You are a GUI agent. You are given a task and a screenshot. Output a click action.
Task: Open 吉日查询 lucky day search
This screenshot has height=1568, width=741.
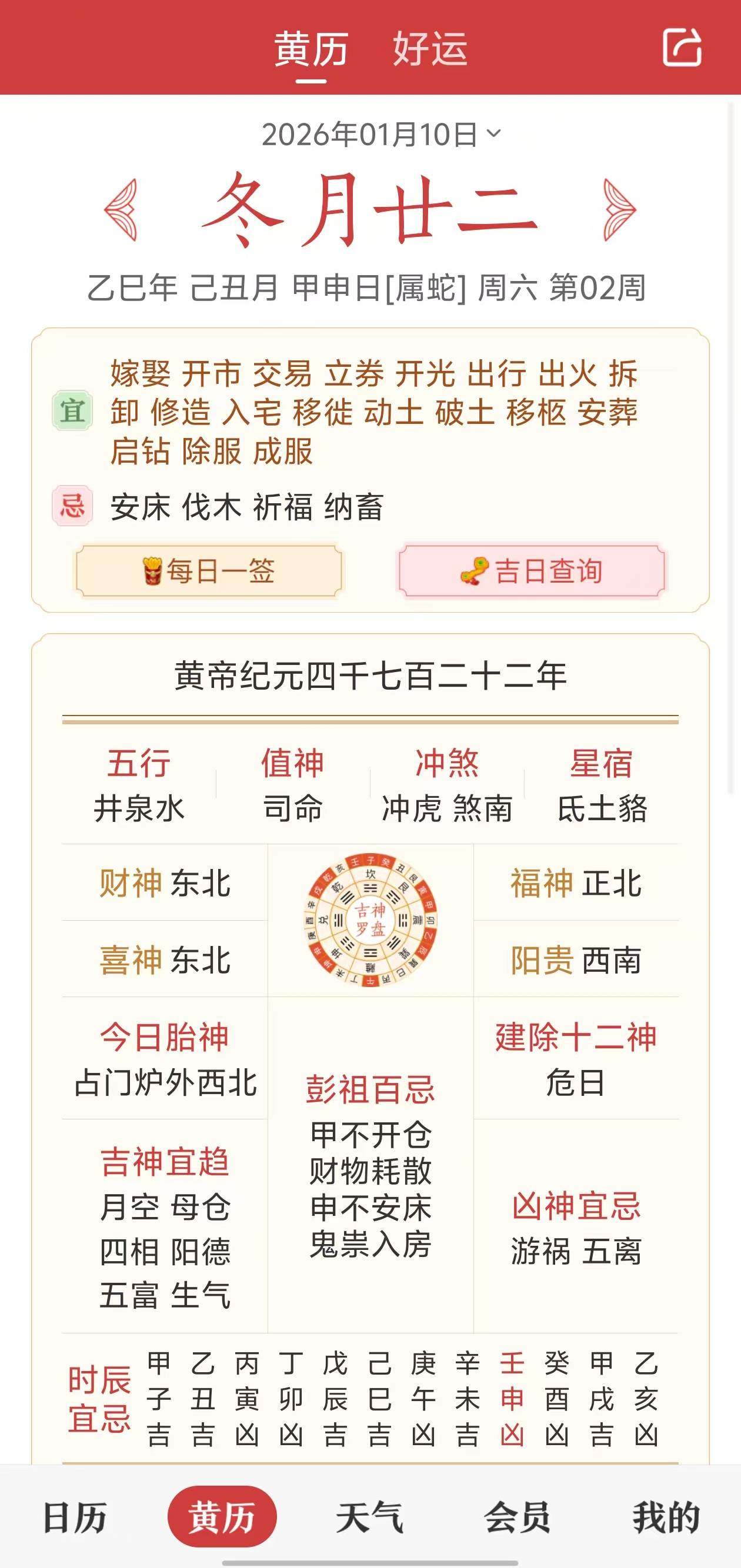coord(532,571)
